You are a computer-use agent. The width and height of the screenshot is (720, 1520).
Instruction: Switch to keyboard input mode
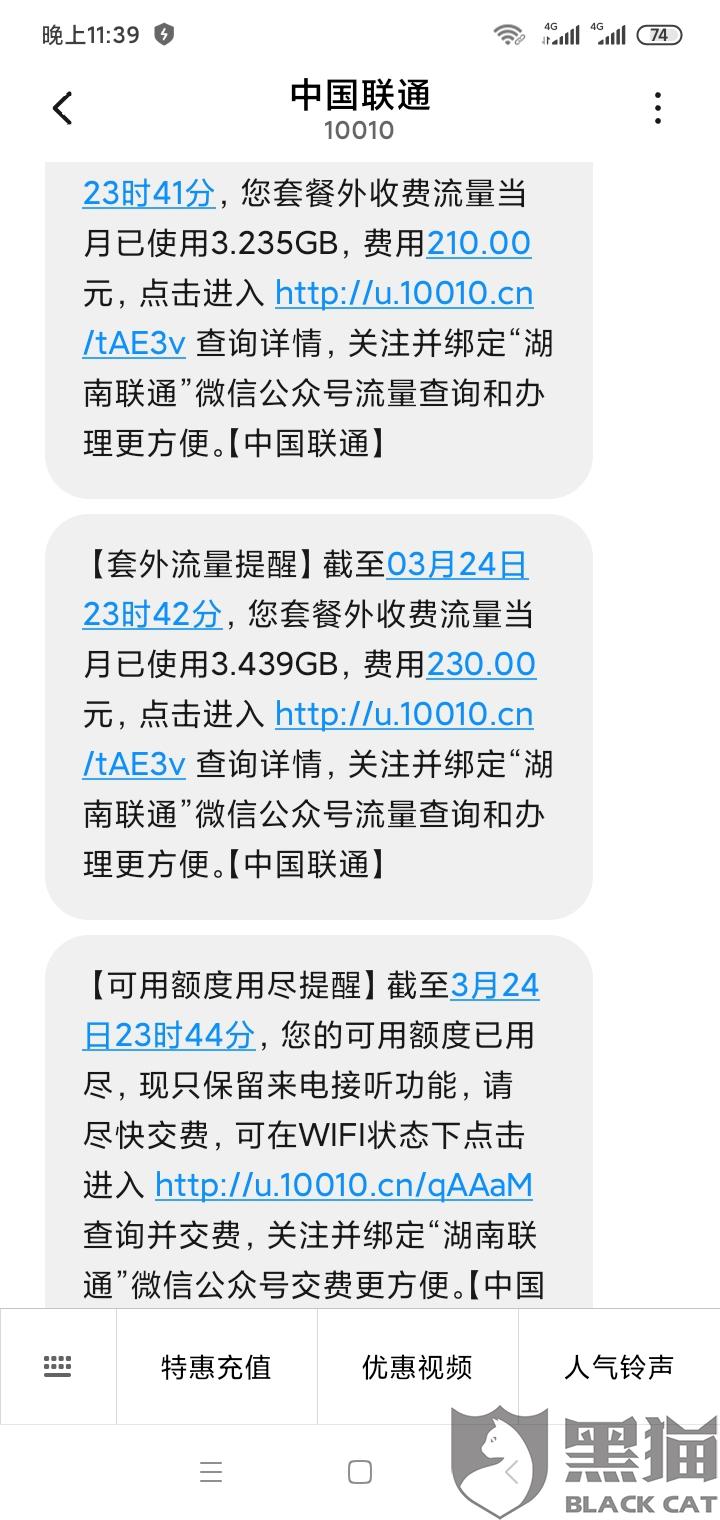coord(58,1366)
